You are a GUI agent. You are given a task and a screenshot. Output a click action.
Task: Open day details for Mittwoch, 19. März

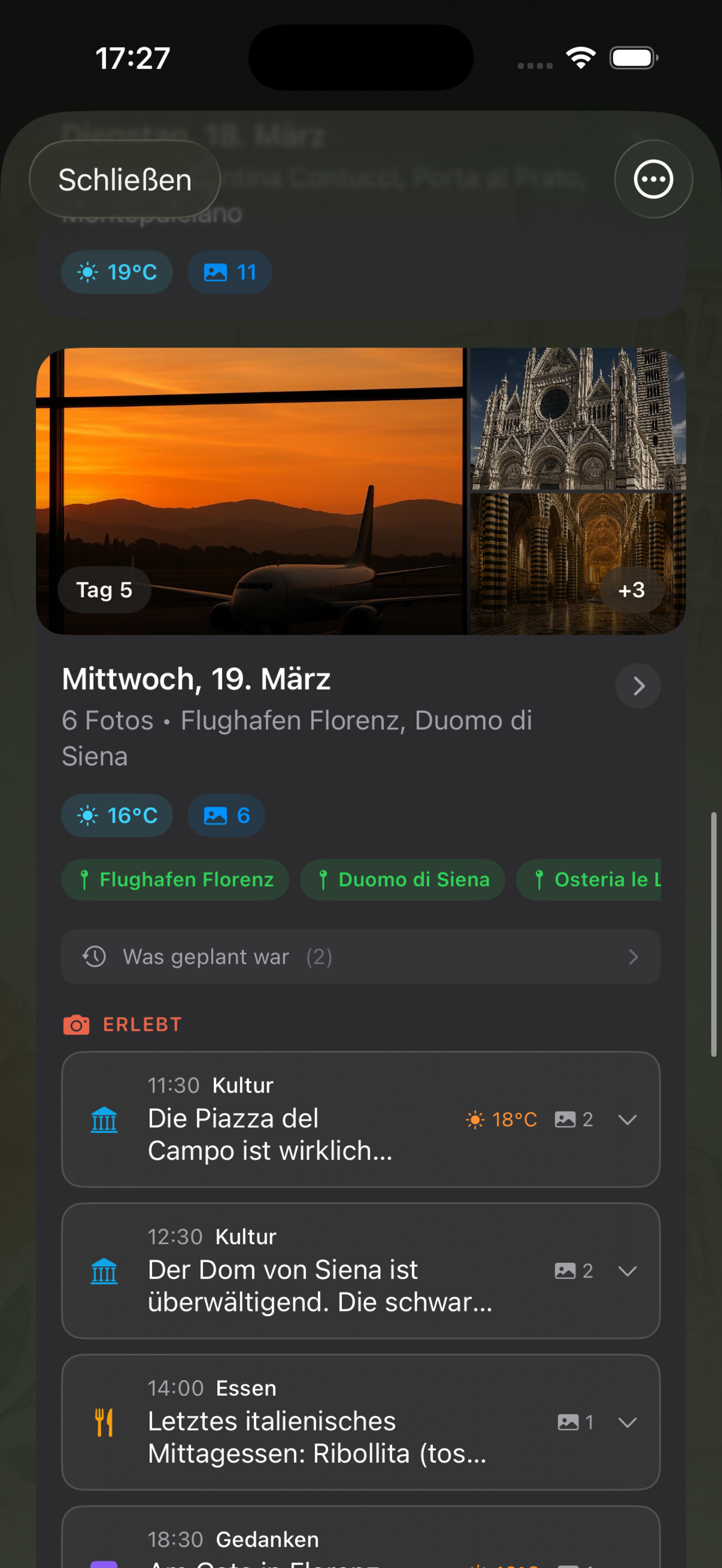(x=637, y=686)
